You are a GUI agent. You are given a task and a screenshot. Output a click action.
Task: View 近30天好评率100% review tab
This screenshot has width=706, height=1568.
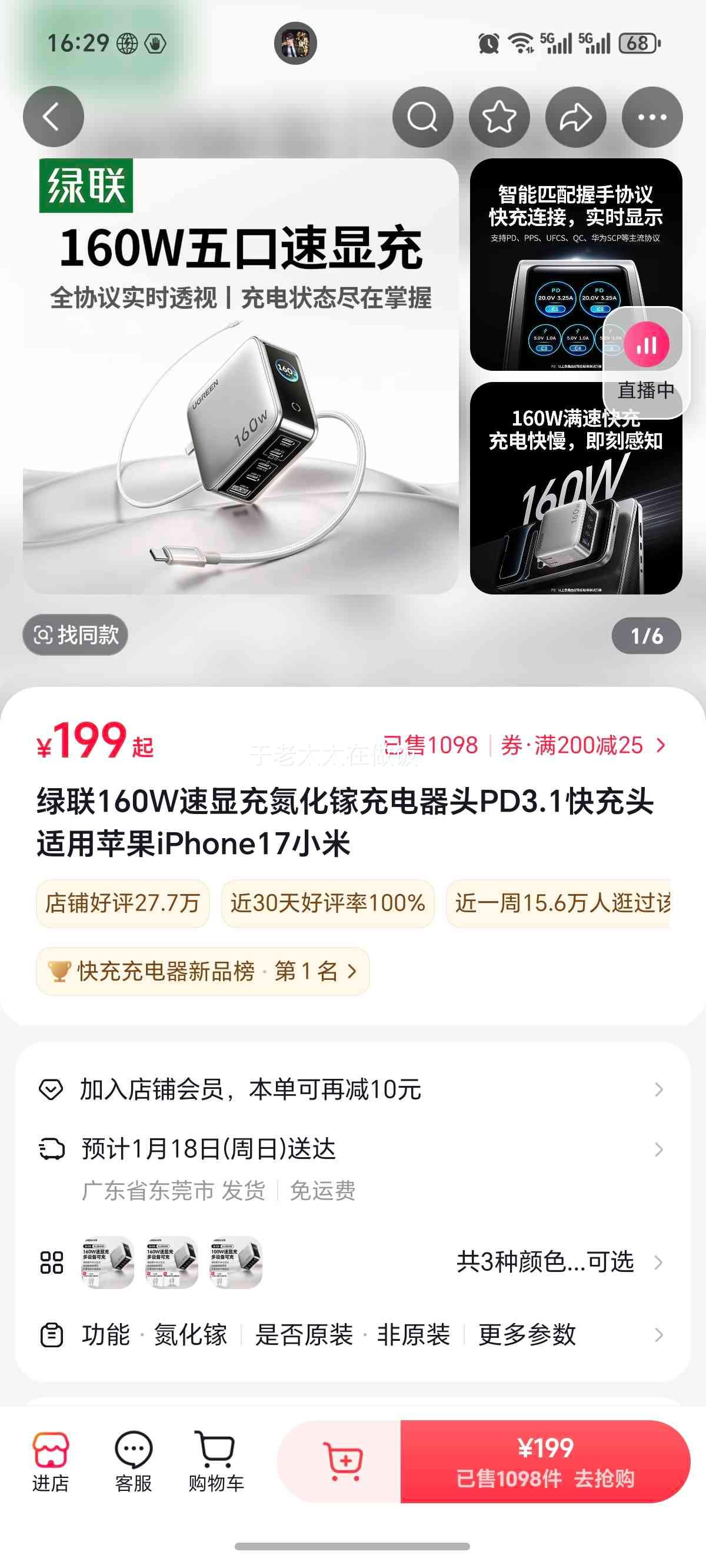[327, 904]
